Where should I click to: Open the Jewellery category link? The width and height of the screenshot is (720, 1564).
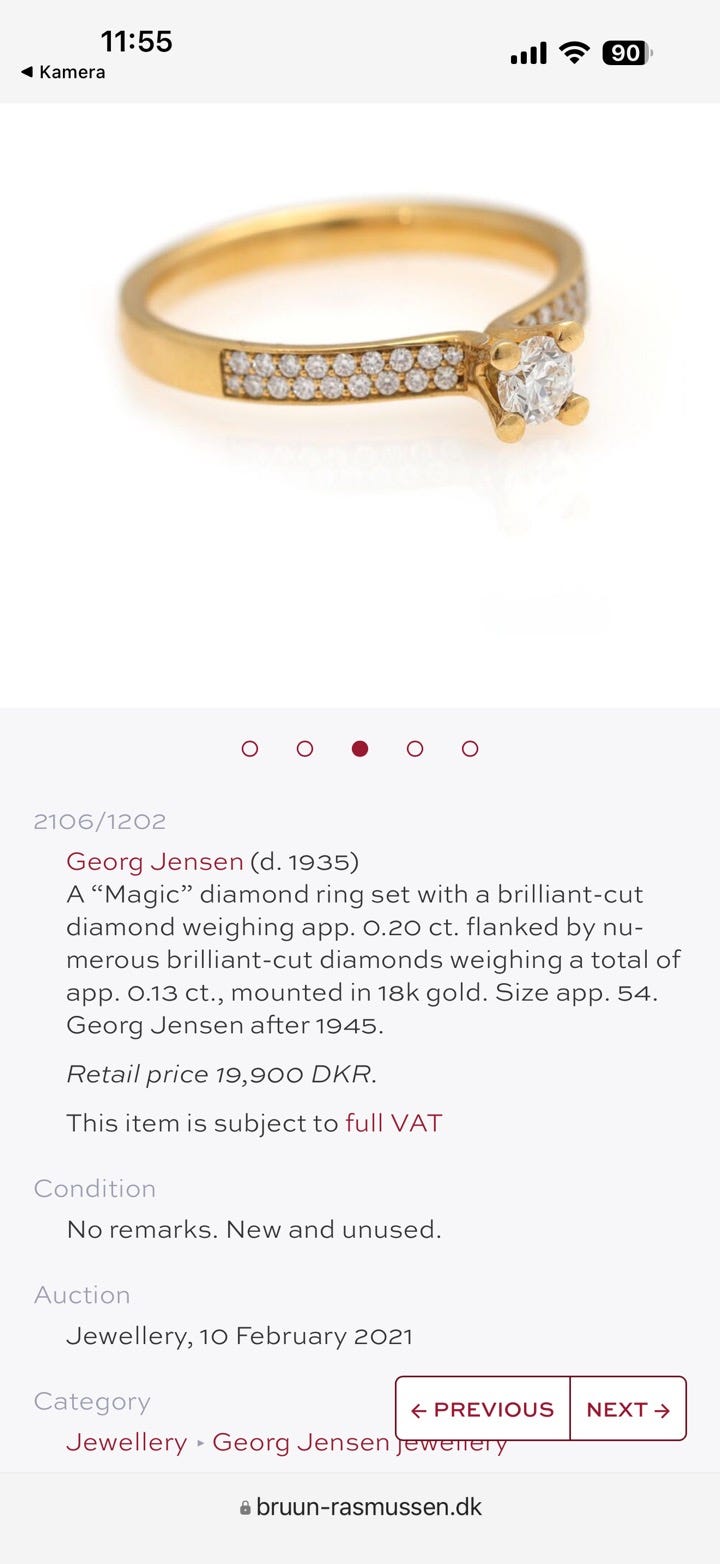pos(127,1442)
